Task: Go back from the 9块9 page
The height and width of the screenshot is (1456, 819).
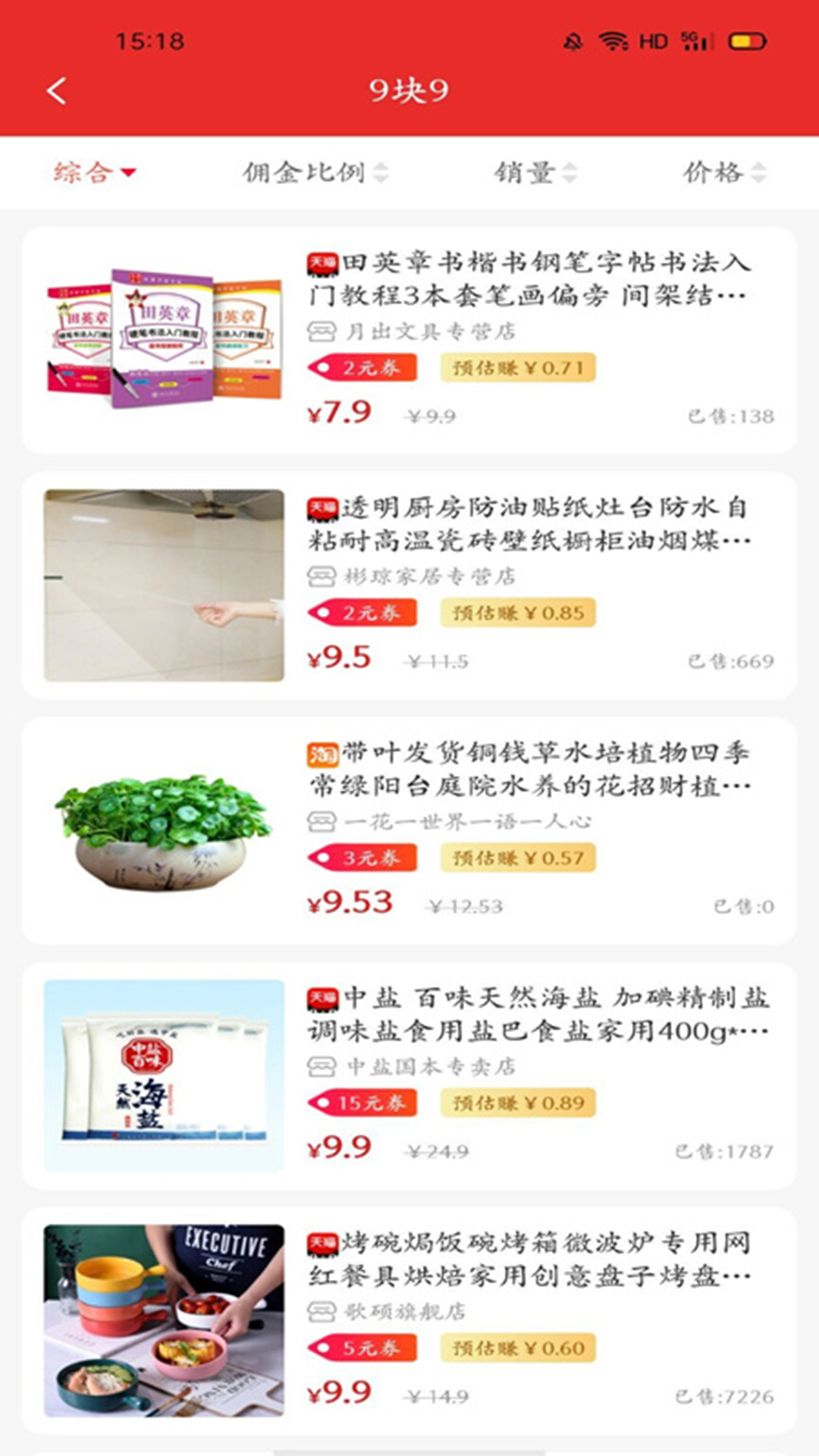Action: point(57,91)
